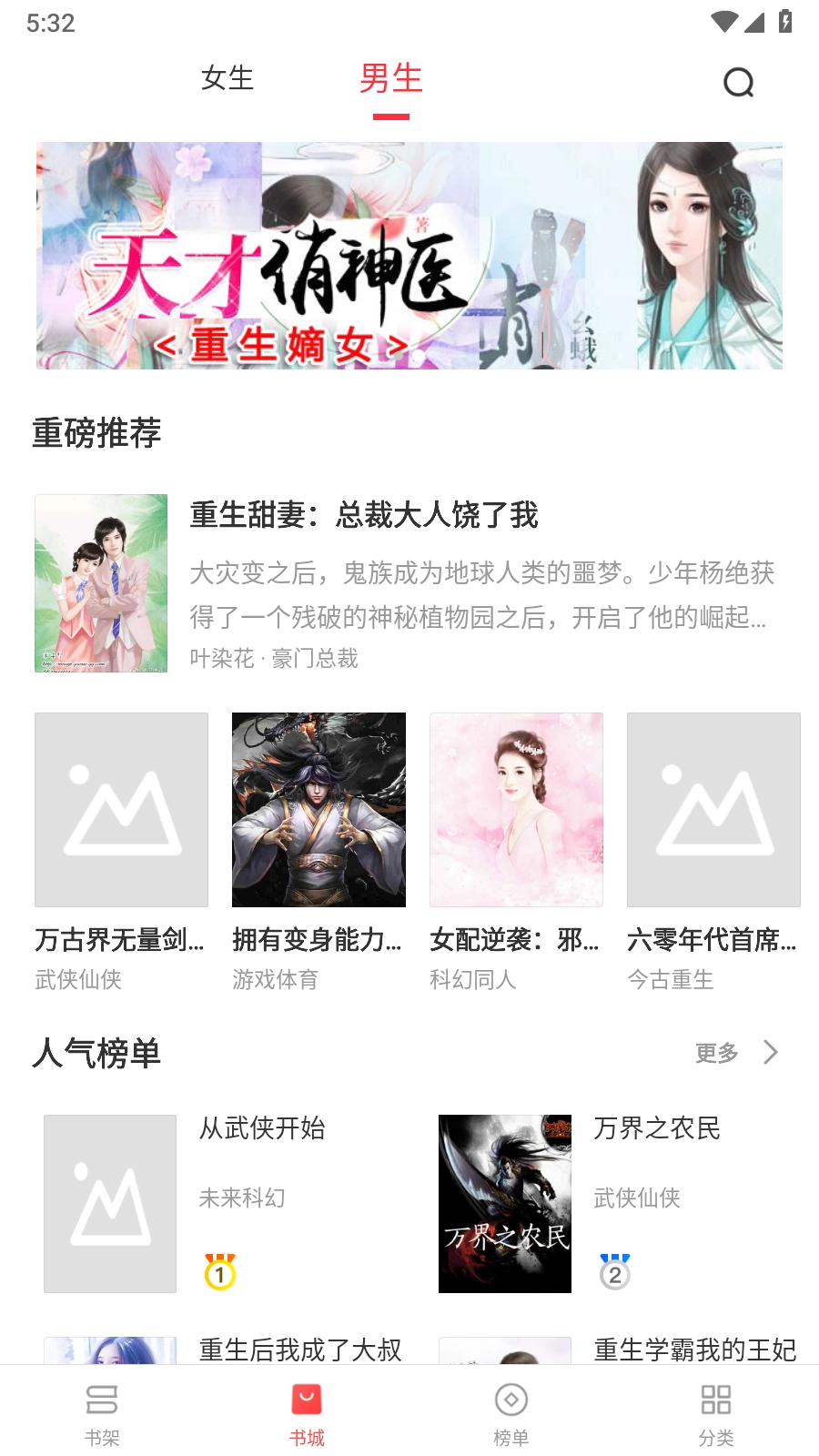819x1456 pixels.
Task: Open the 拥有变身能力 book cover
Action: click(318, 810)
